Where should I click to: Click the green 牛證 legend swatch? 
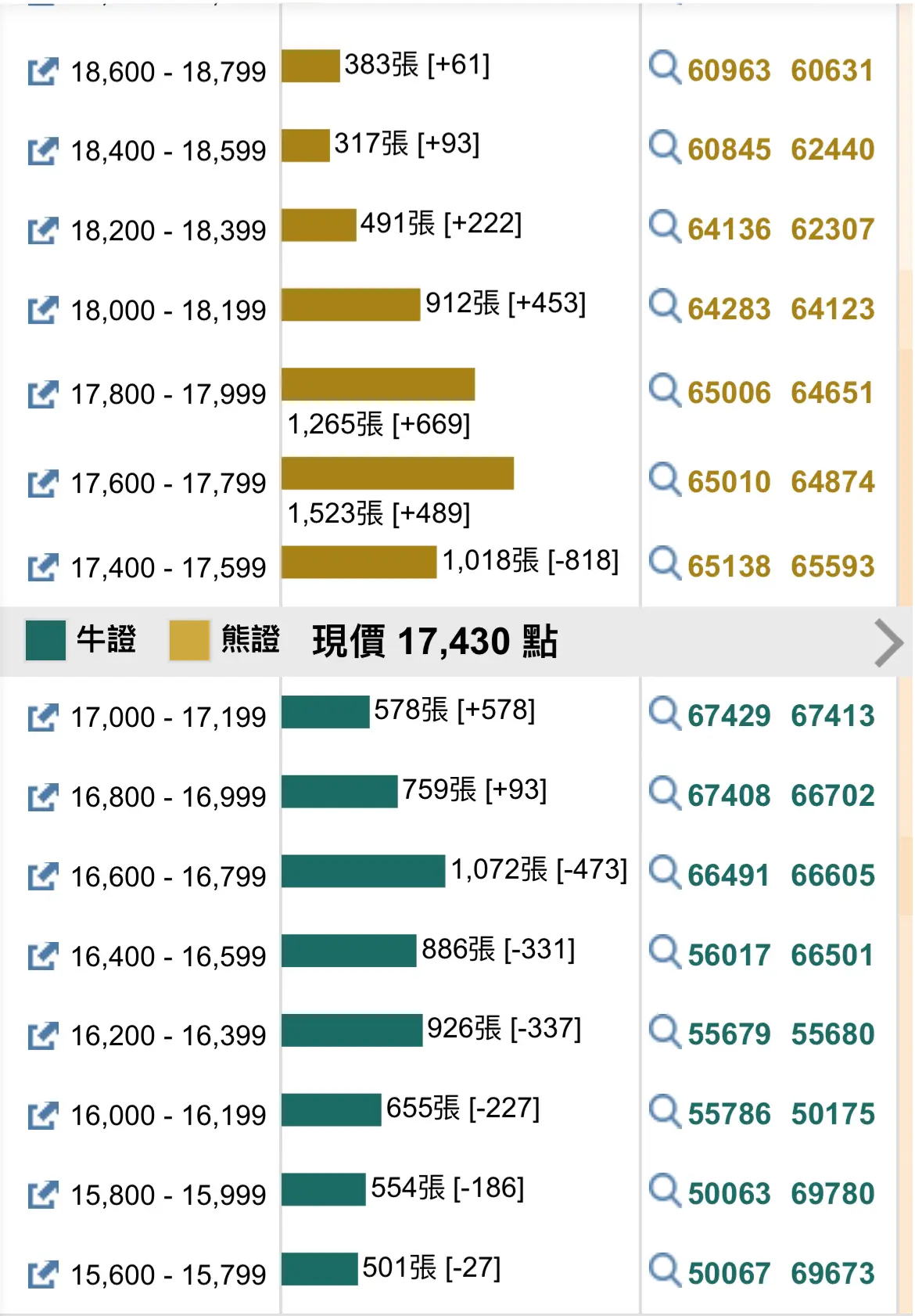pos(45,640)
